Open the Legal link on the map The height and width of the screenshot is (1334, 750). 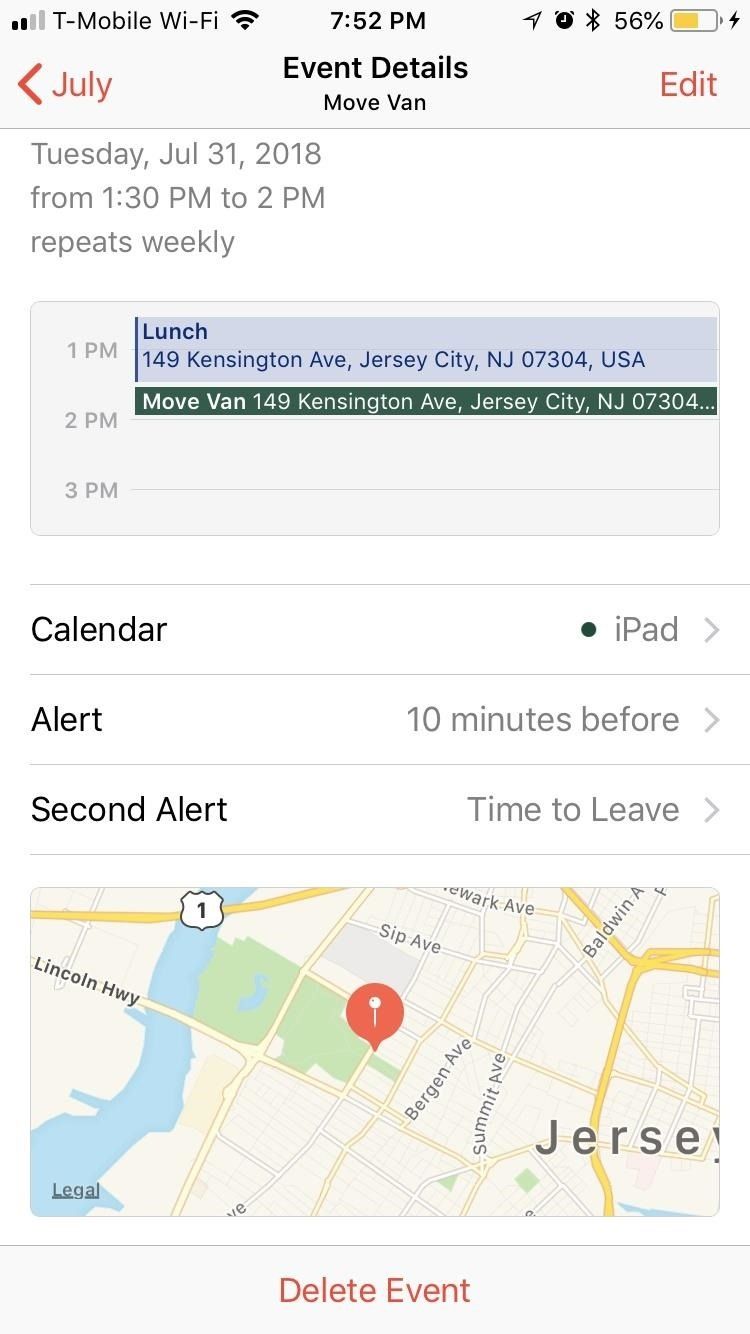(x=76, y=1190)
